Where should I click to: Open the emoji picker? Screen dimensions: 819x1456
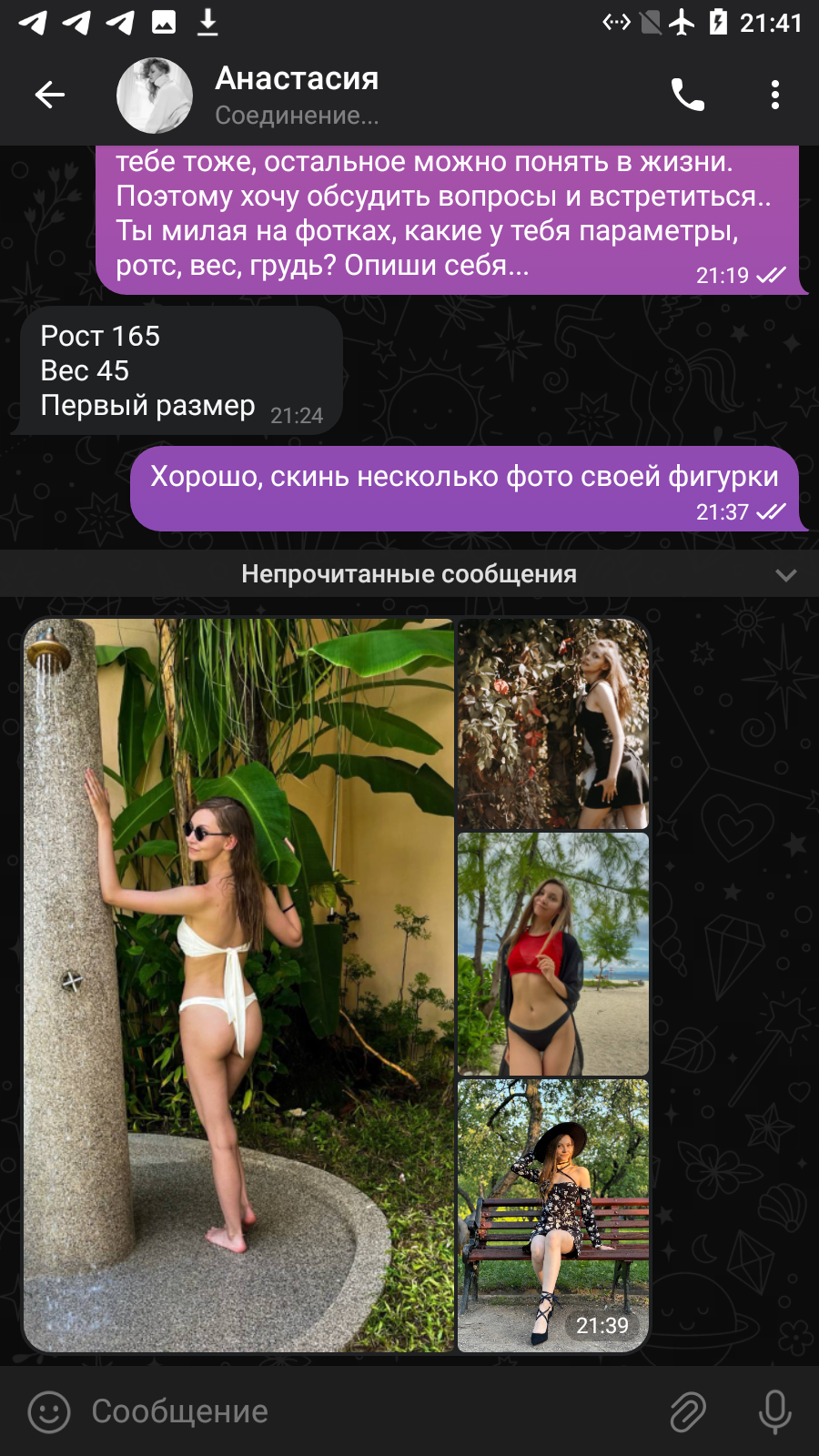click(x=49, y=1412)
